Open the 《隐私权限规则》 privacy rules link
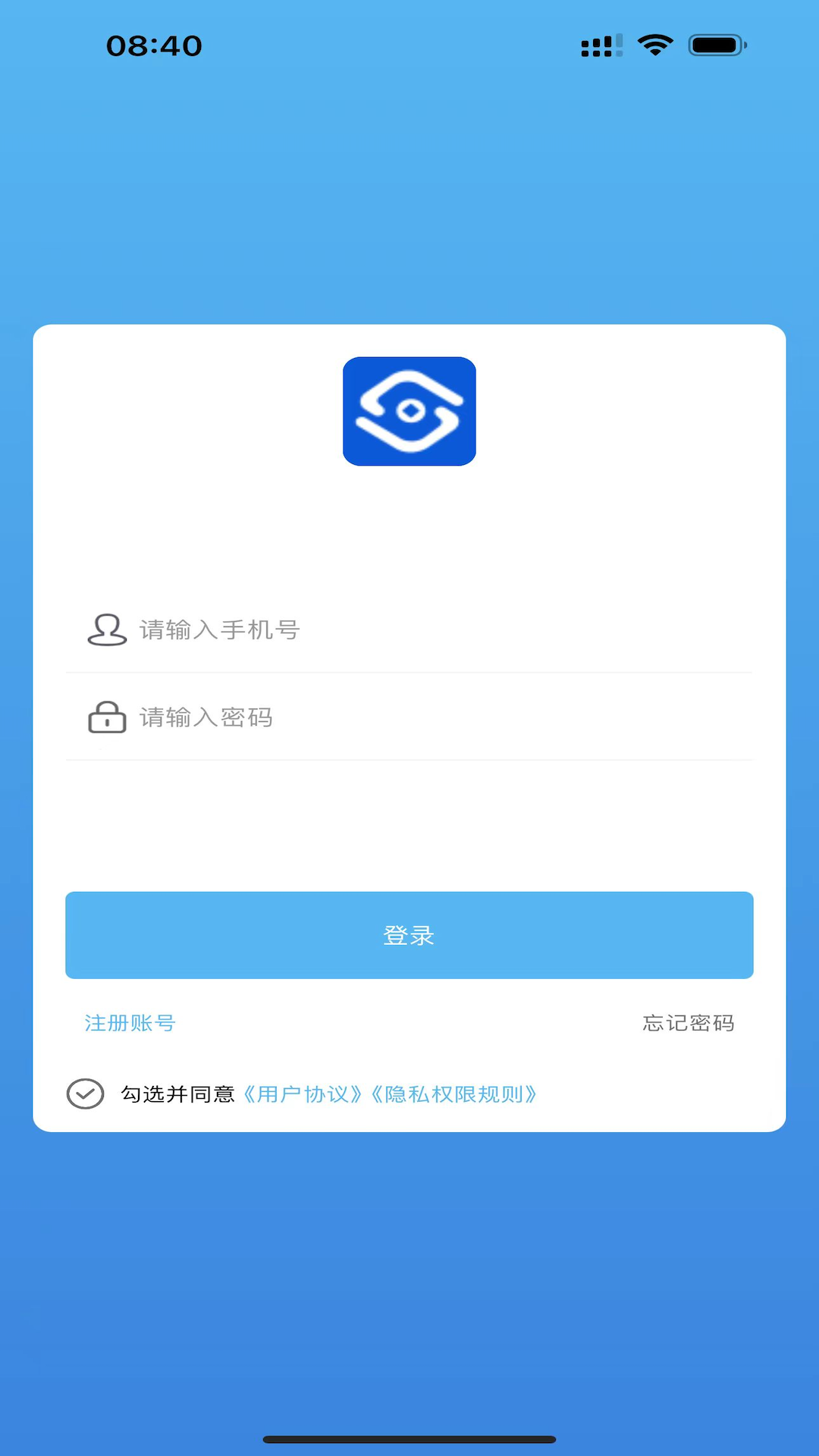 click(x=454, y=1094)
